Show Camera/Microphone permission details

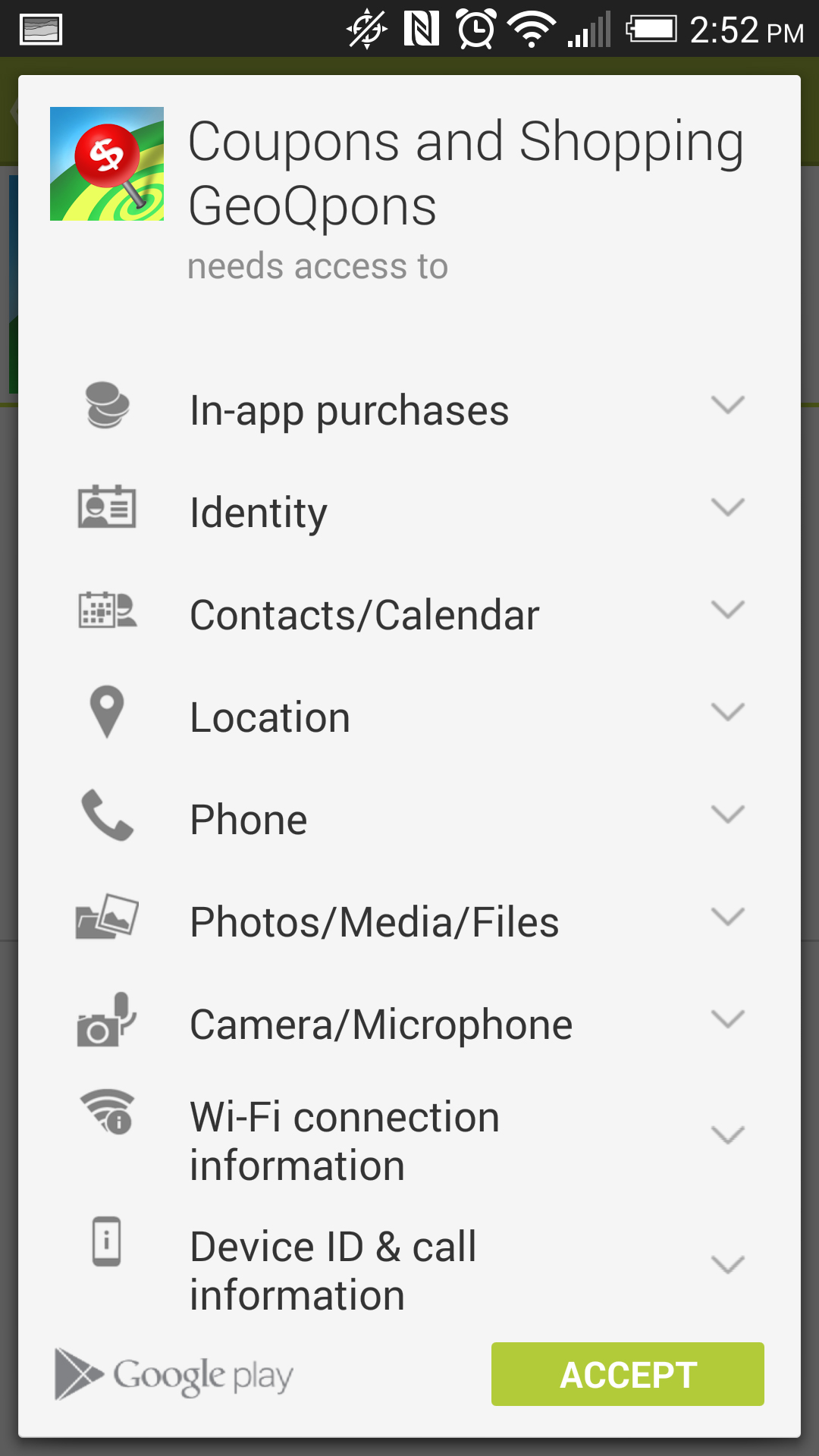pos(409,1024)
